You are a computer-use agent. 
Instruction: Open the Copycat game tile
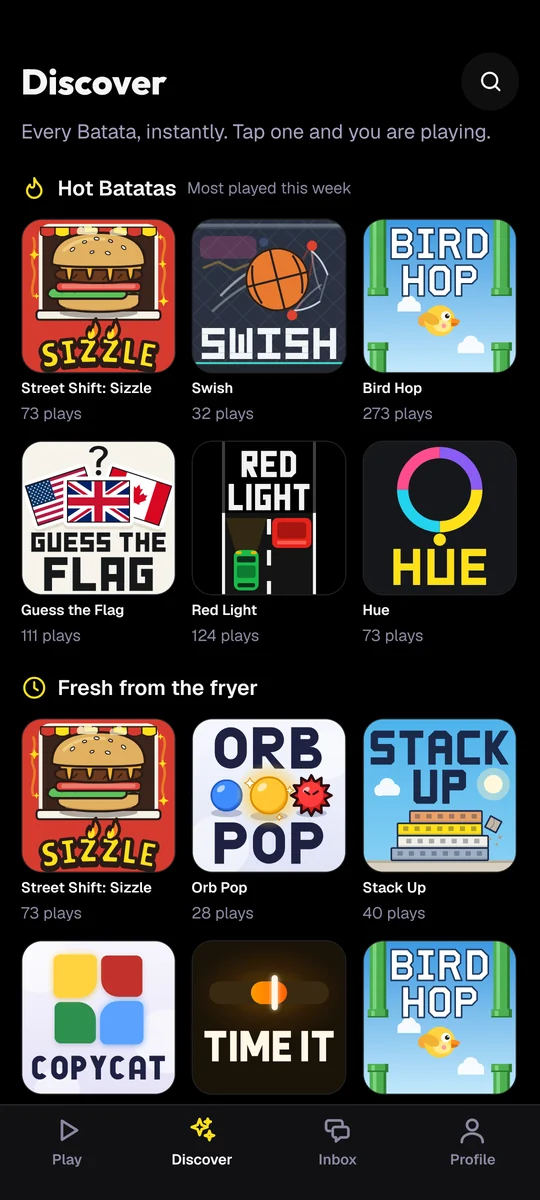[x=98, y=1017]
